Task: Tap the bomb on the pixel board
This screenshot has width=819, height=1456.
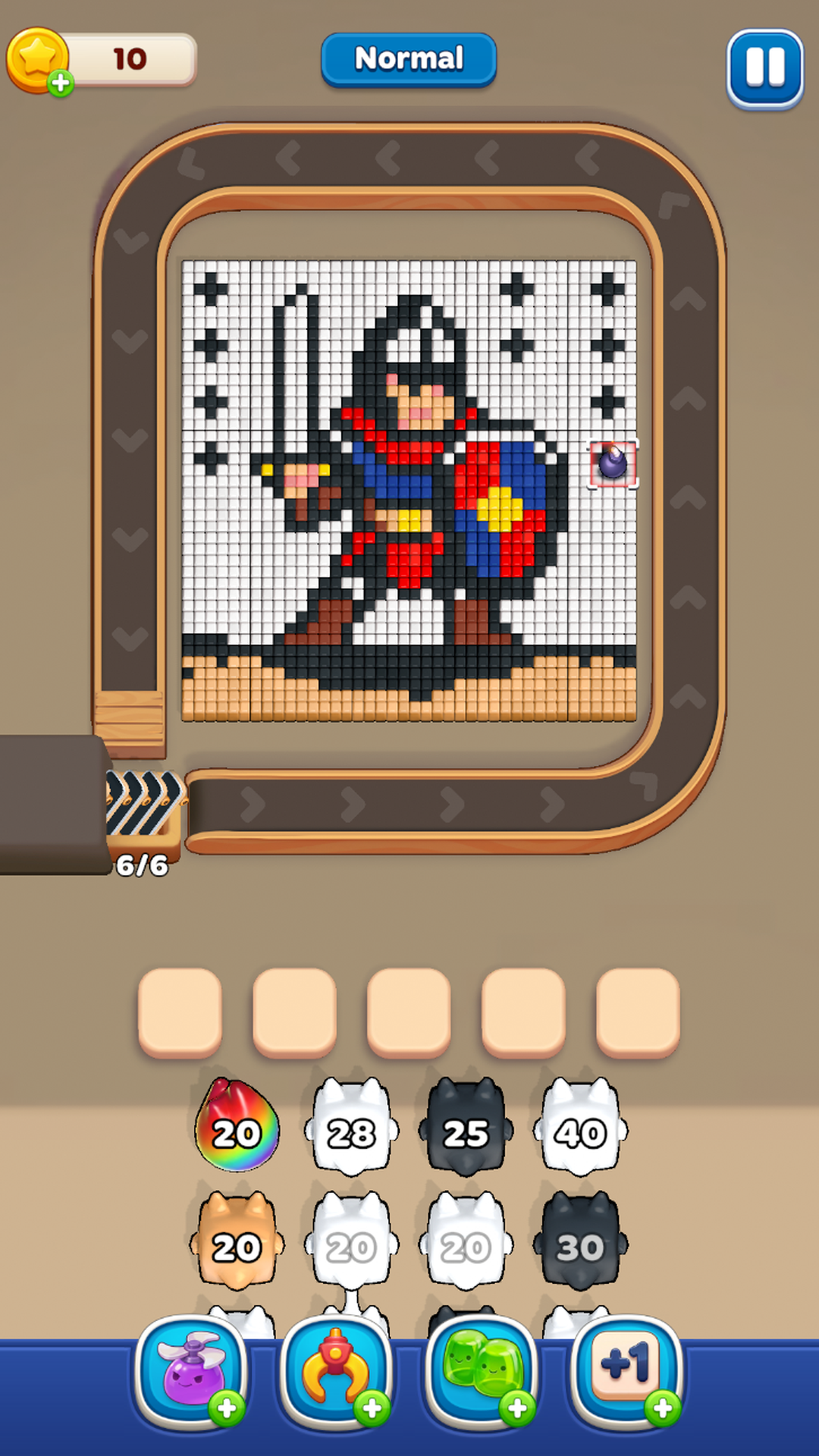Action: [613, 463]
